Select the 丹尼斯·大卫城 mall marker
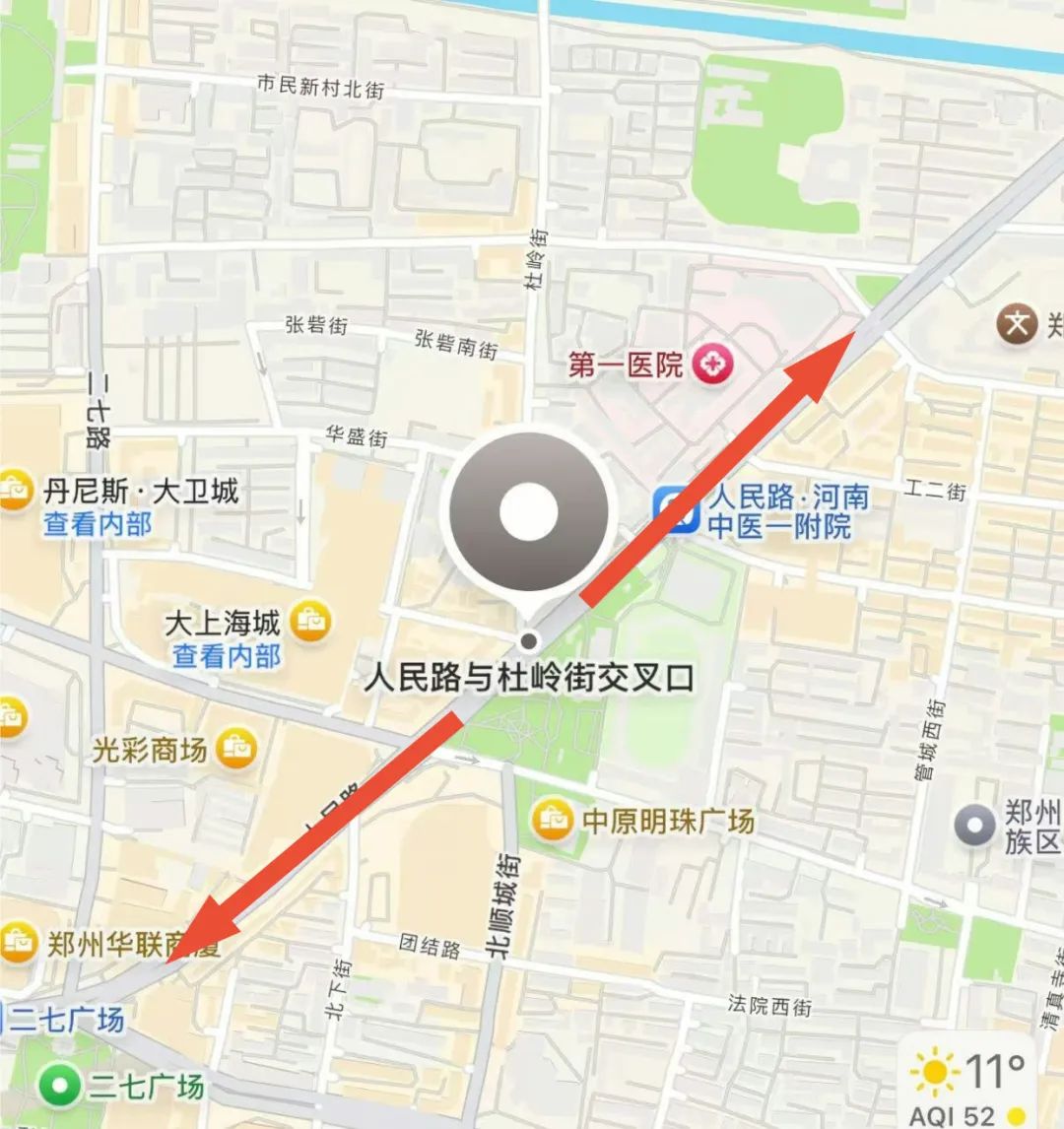Image resolution: width=1064 pixels, height=1129 pixels. [16, 490]
